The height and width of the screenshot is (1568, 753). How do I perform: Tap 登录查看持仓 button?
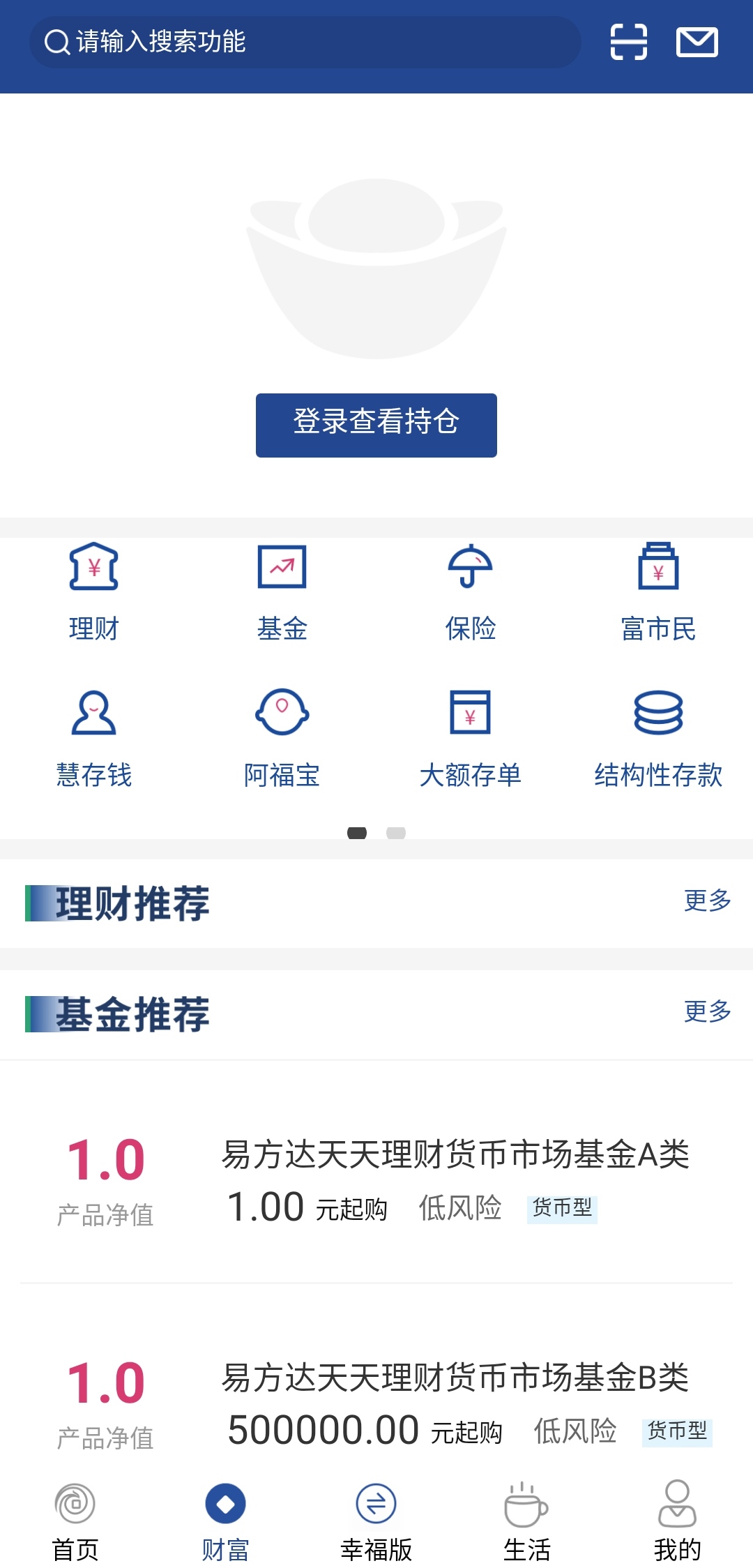pos(376,425)
